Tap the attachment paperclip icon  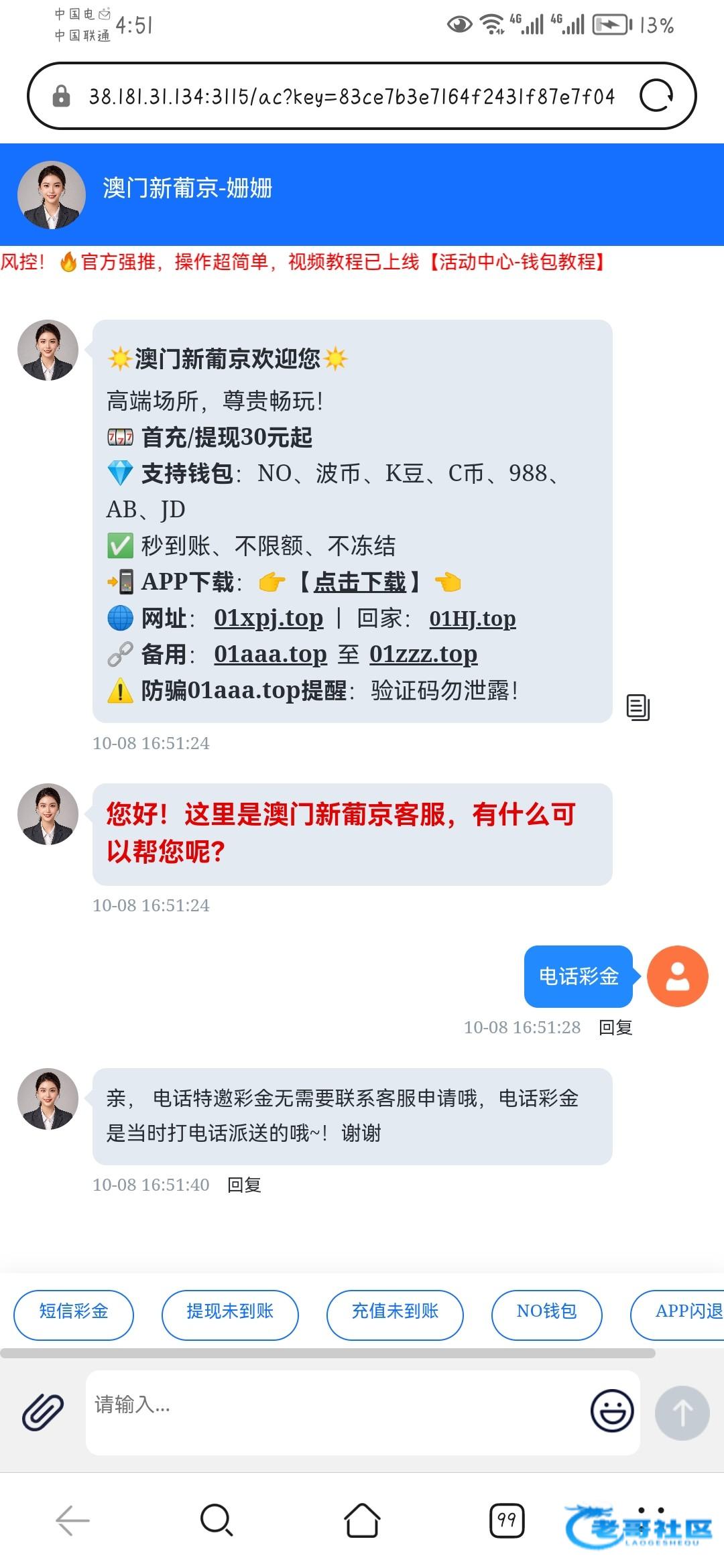43,1412
